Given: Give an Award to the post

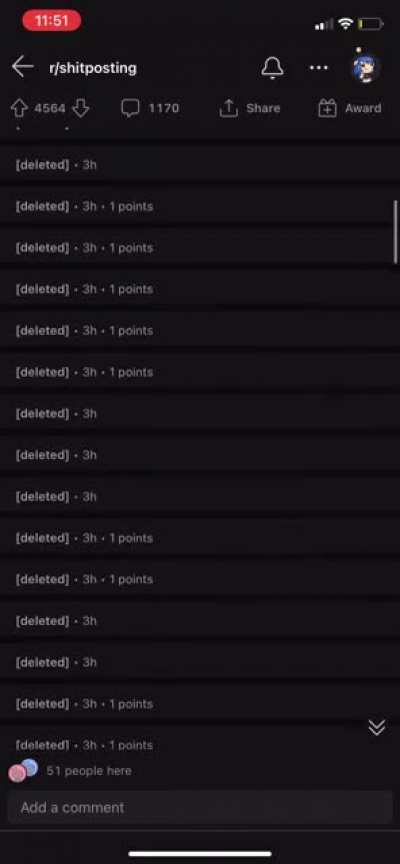Looking at the screenshot, I should pos(350,109).
